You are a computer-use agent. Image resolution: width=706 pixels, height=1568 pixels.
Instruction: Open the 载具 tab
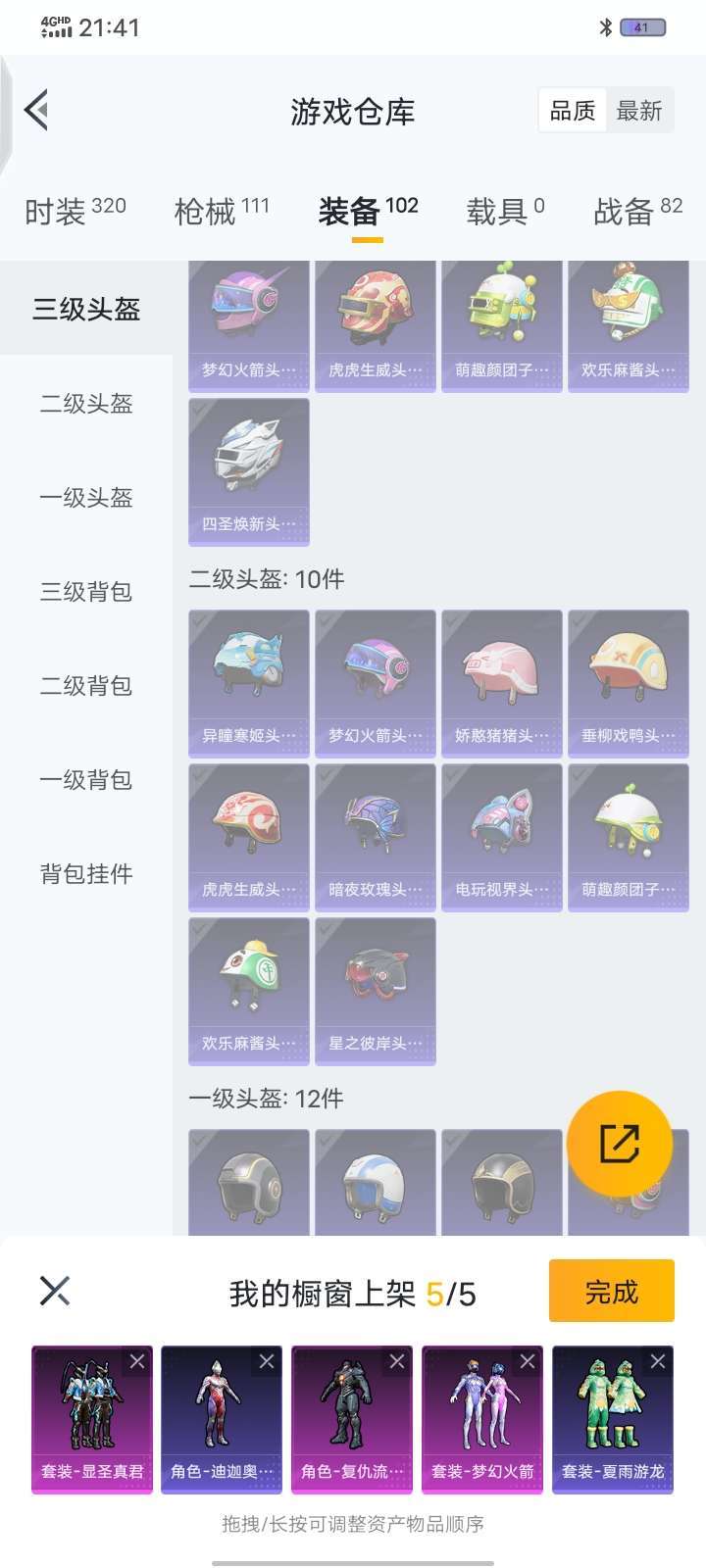click(505, 211)
